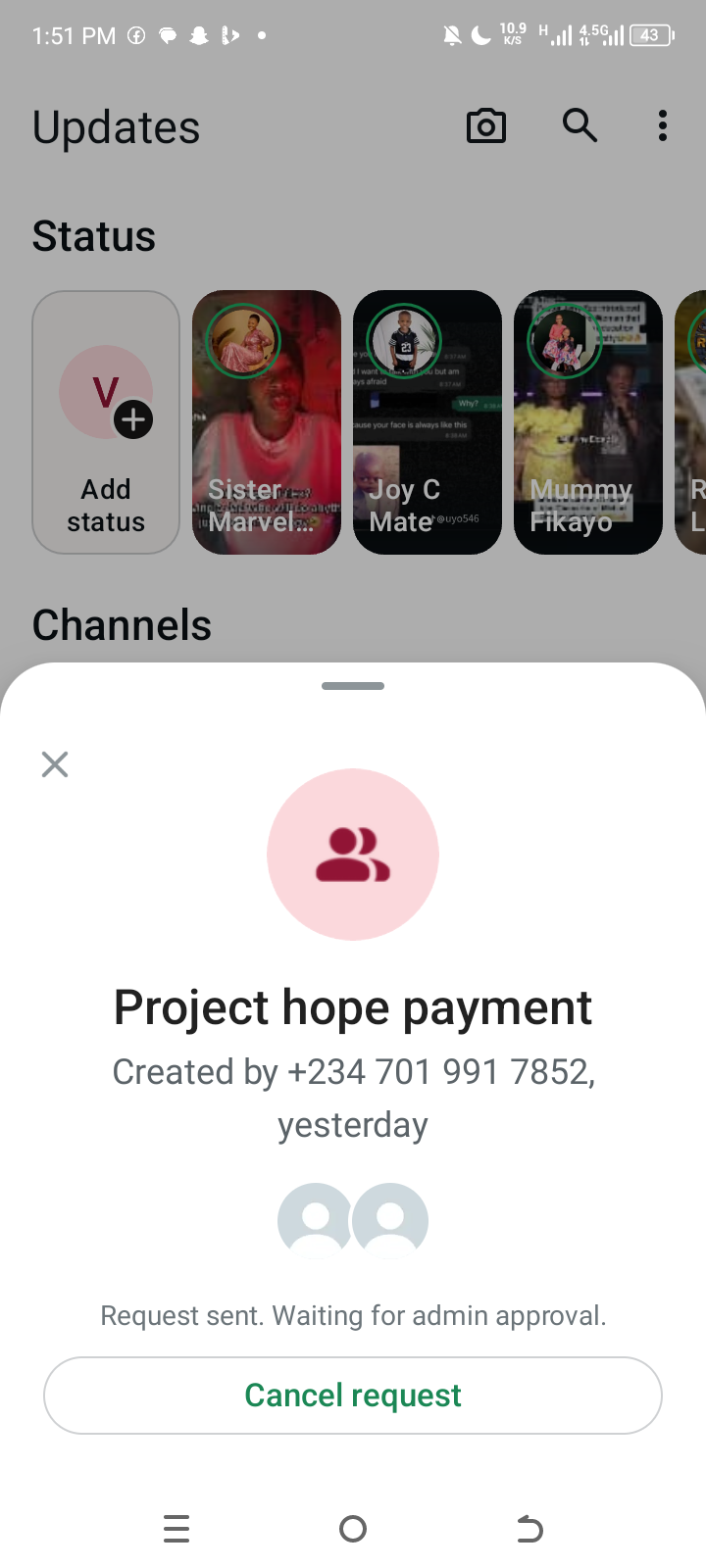Cancel the group join request
This screenshot has width=706, height=1568.
353,1395
